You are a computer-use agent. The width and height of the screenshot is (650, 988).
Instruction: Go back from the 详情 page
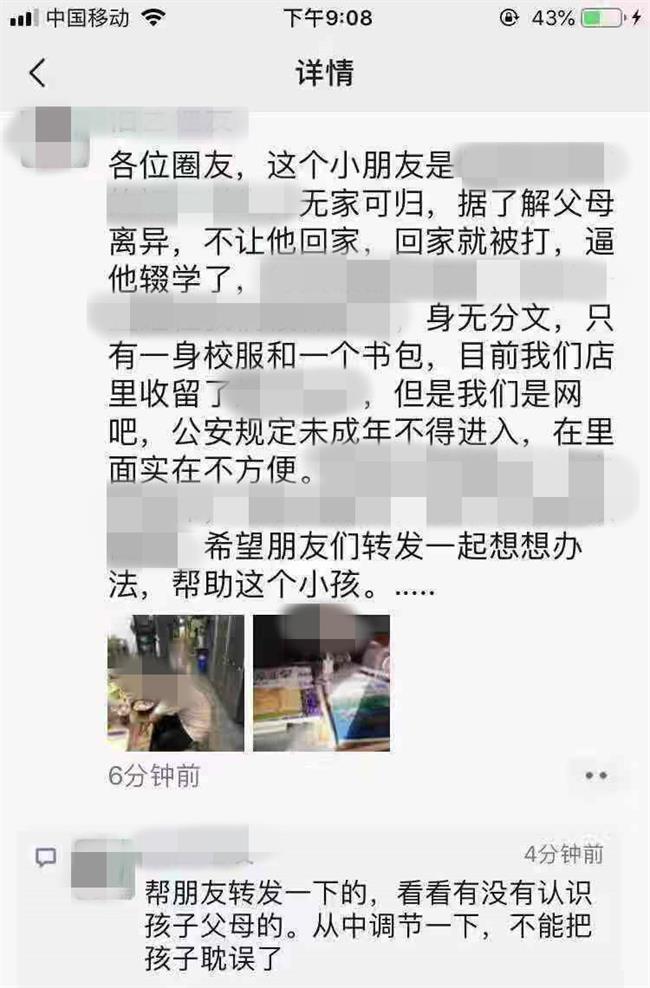click(x=37, y=73)
